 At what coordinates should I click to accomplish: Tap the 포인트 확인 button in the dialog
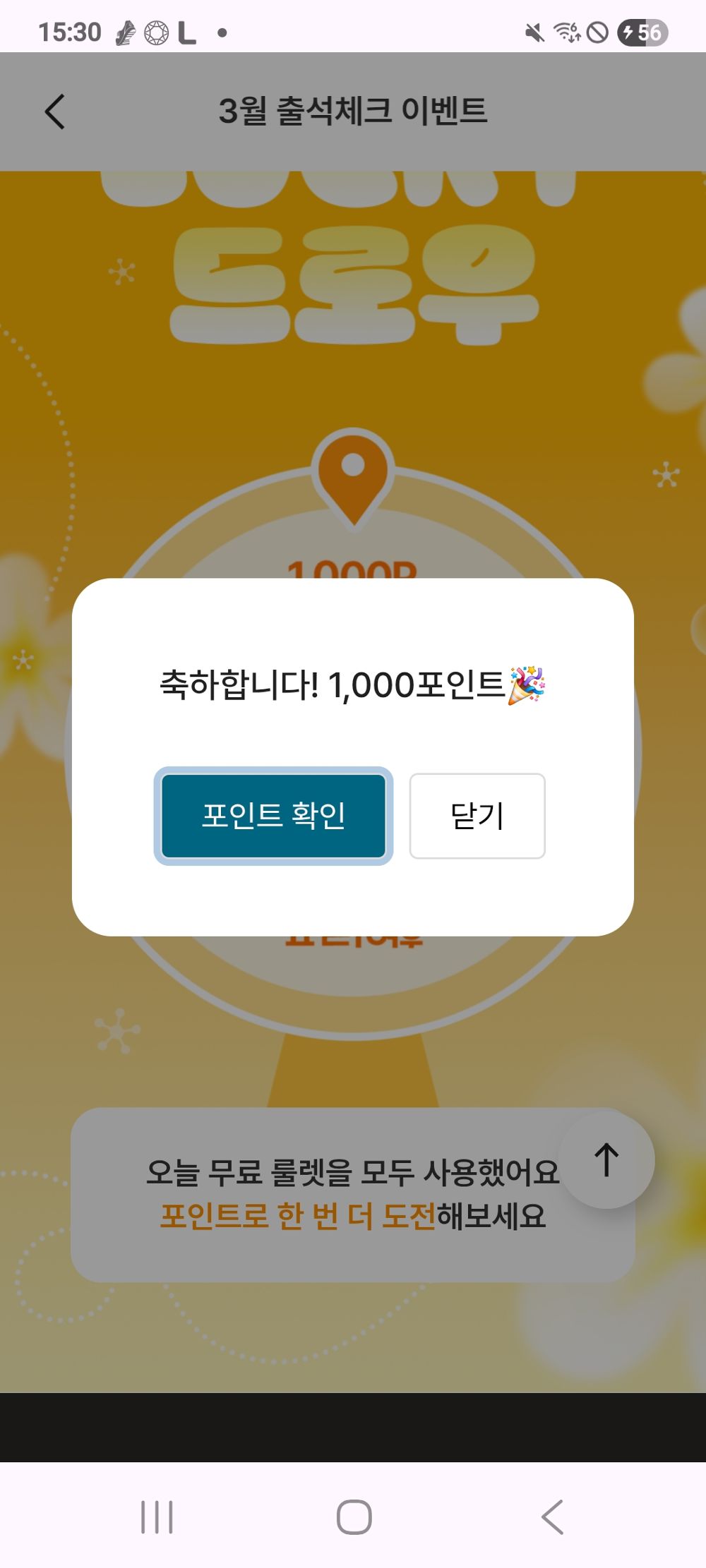[x=273, y=814]
